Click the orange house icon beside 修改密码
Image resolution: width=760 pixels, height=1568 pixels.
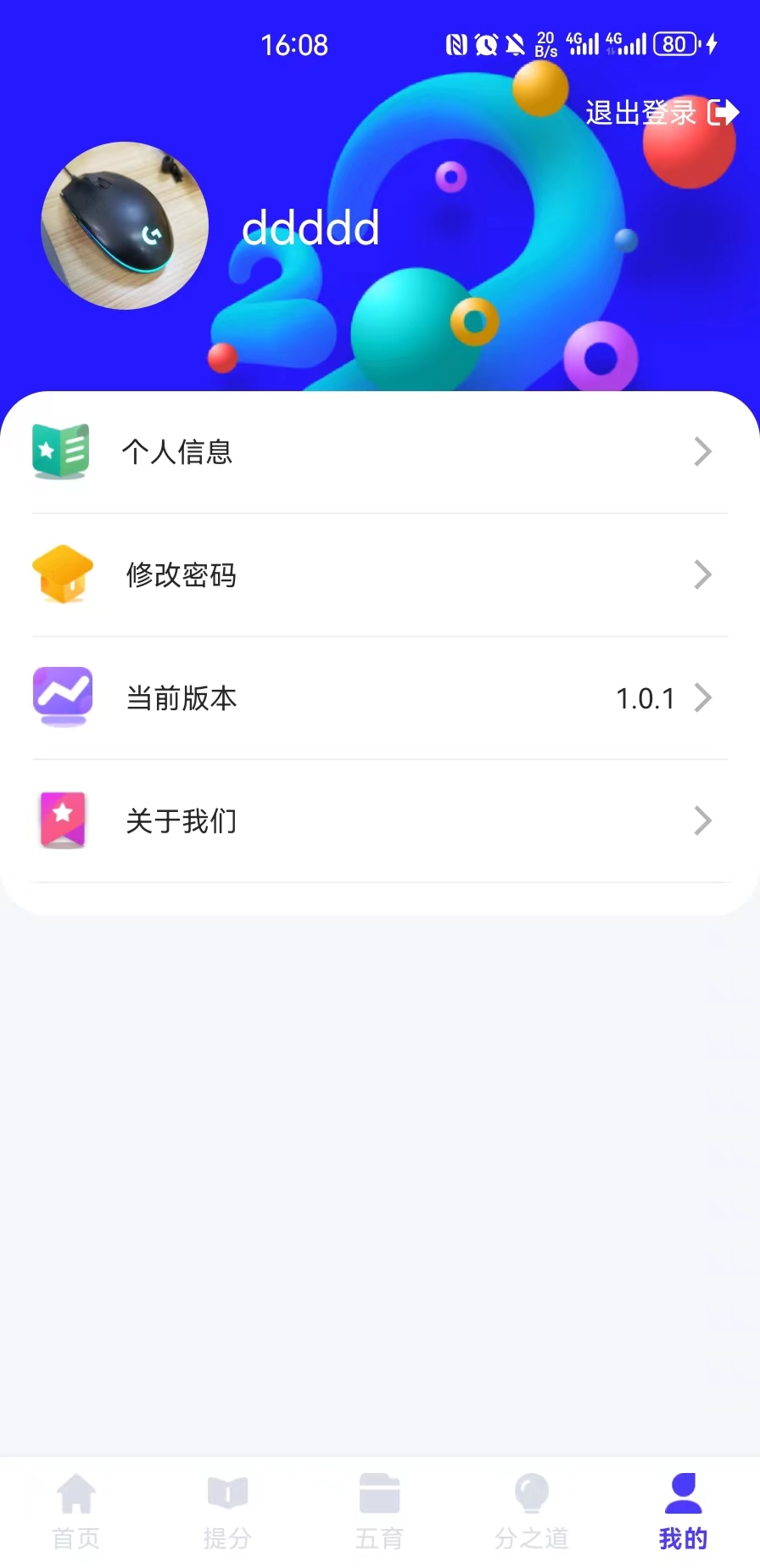63,574
